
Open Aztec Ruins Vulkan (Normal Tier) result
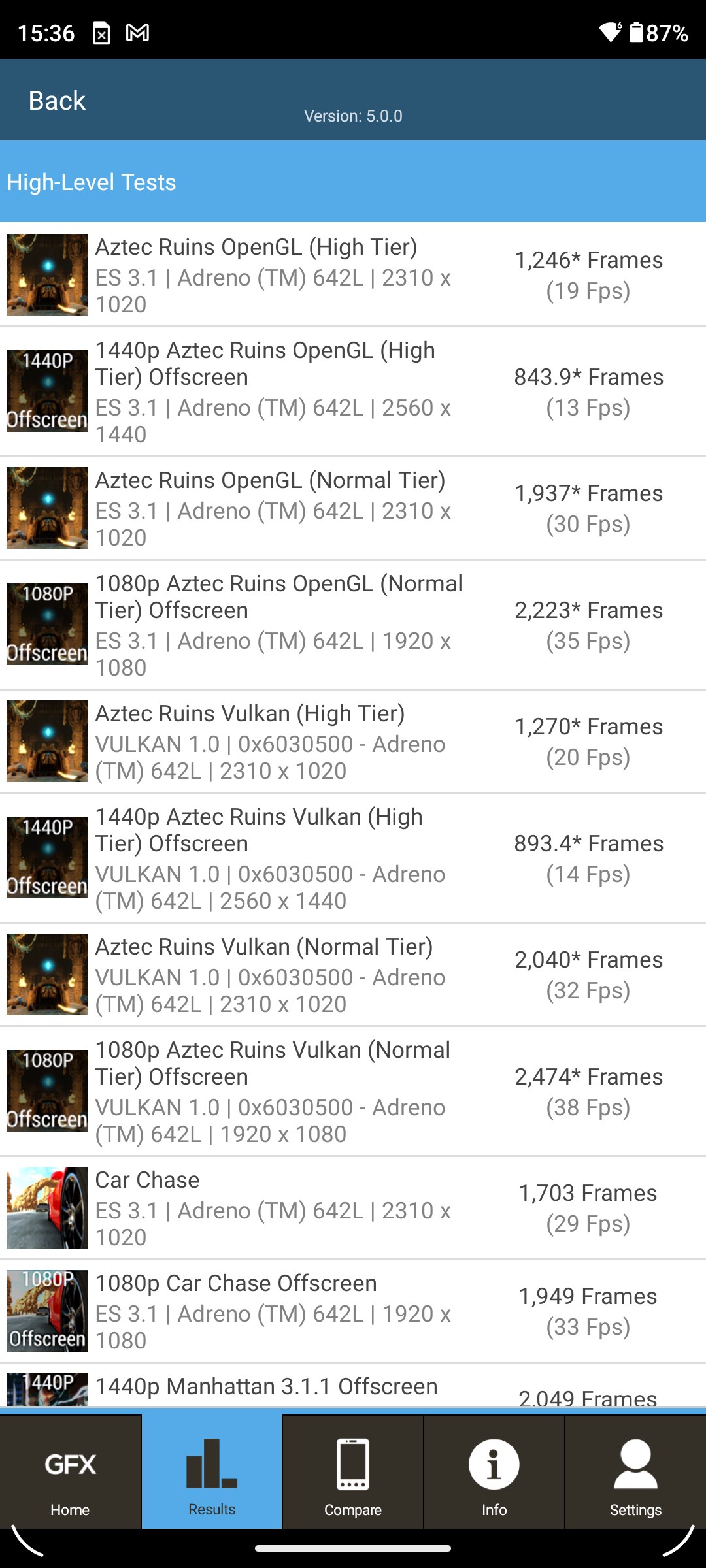(353, 975)
